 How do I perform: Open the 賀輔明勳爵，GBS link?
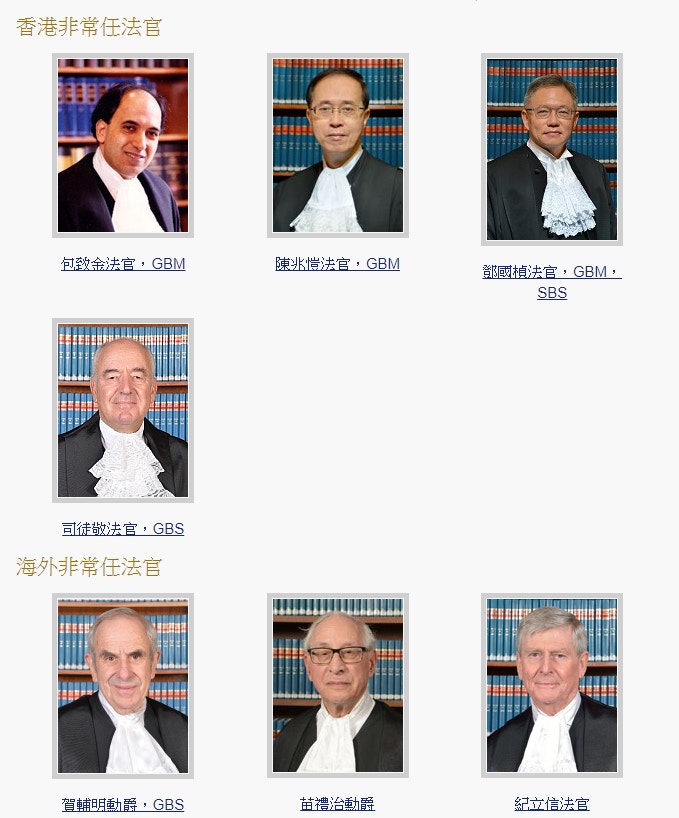(122, 805)
